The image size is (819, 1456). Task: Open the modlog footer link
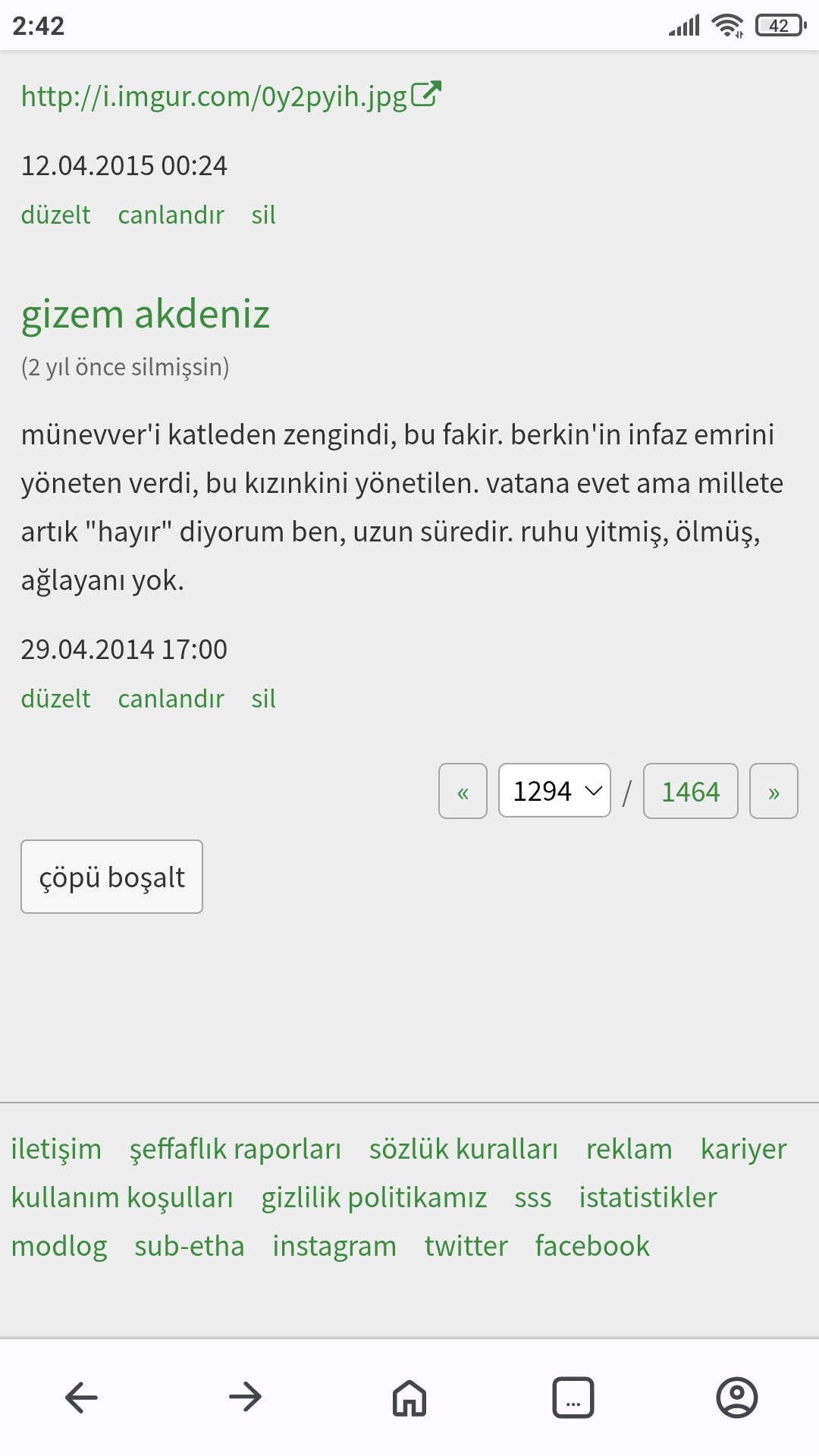click(x=59, y=1246)
